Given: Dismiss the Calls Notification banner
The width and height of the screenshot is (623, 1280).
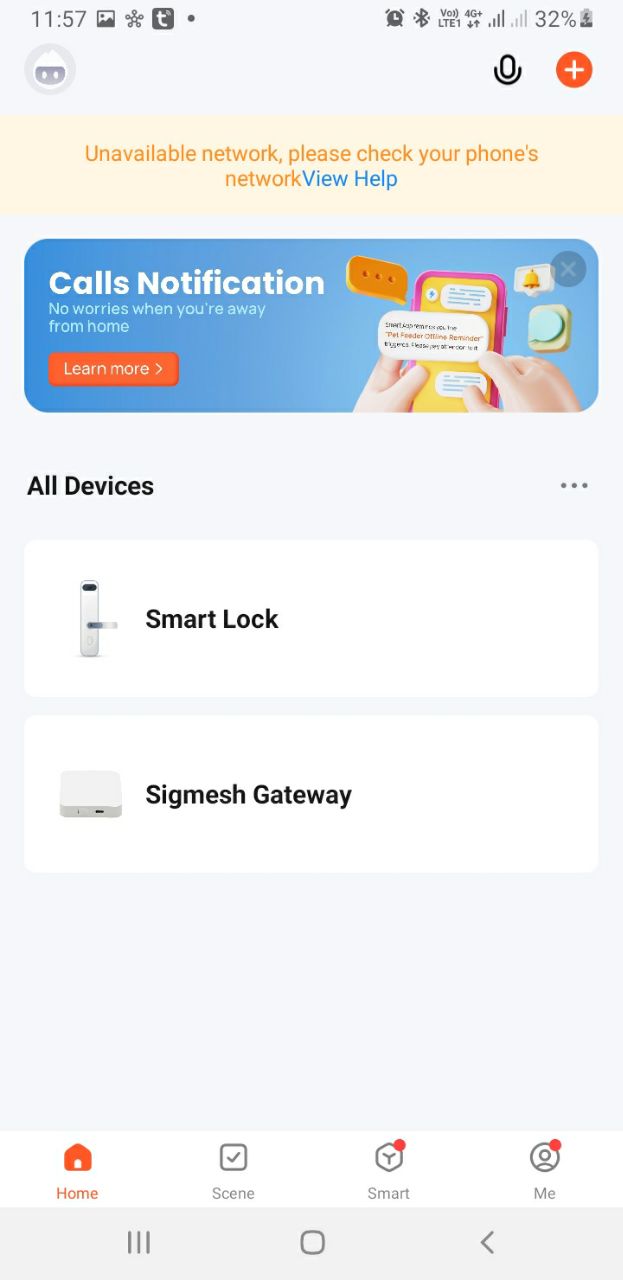Looking at the screenshot, I should tap(568, 269).
